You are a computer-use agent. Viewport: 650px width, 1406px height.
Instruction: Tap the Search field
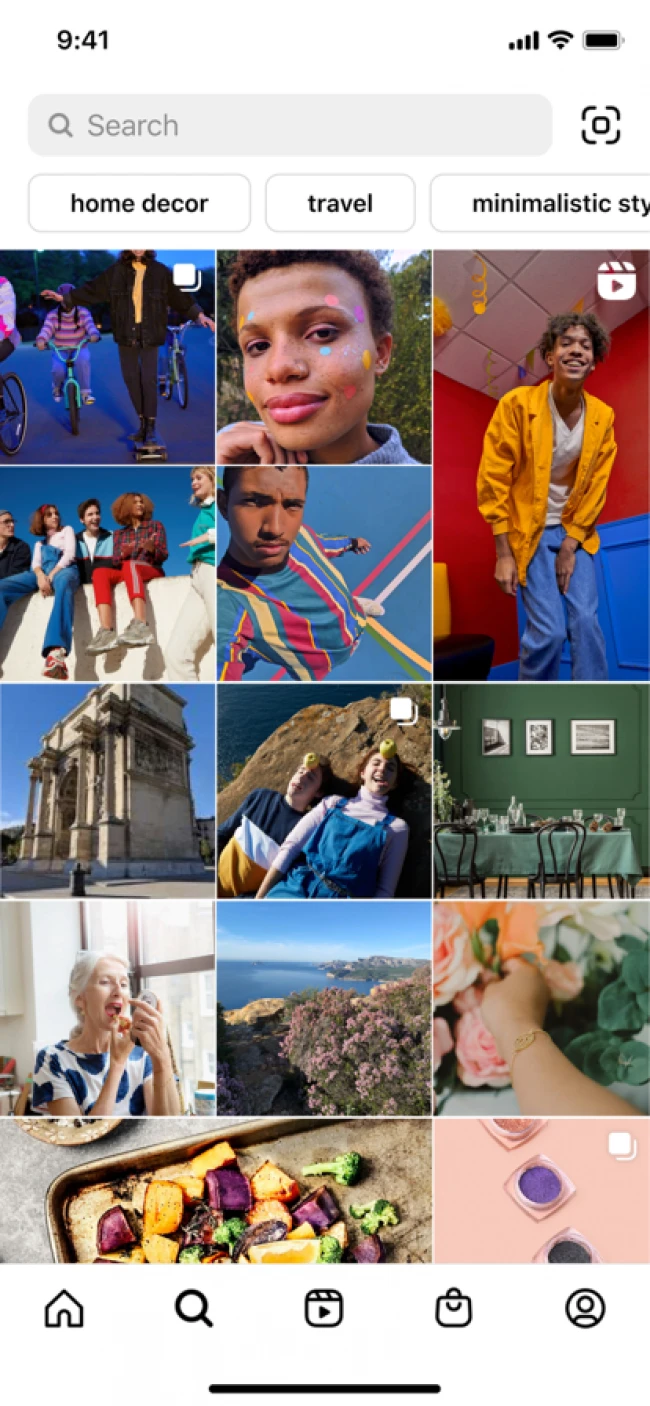click(289, 125)
